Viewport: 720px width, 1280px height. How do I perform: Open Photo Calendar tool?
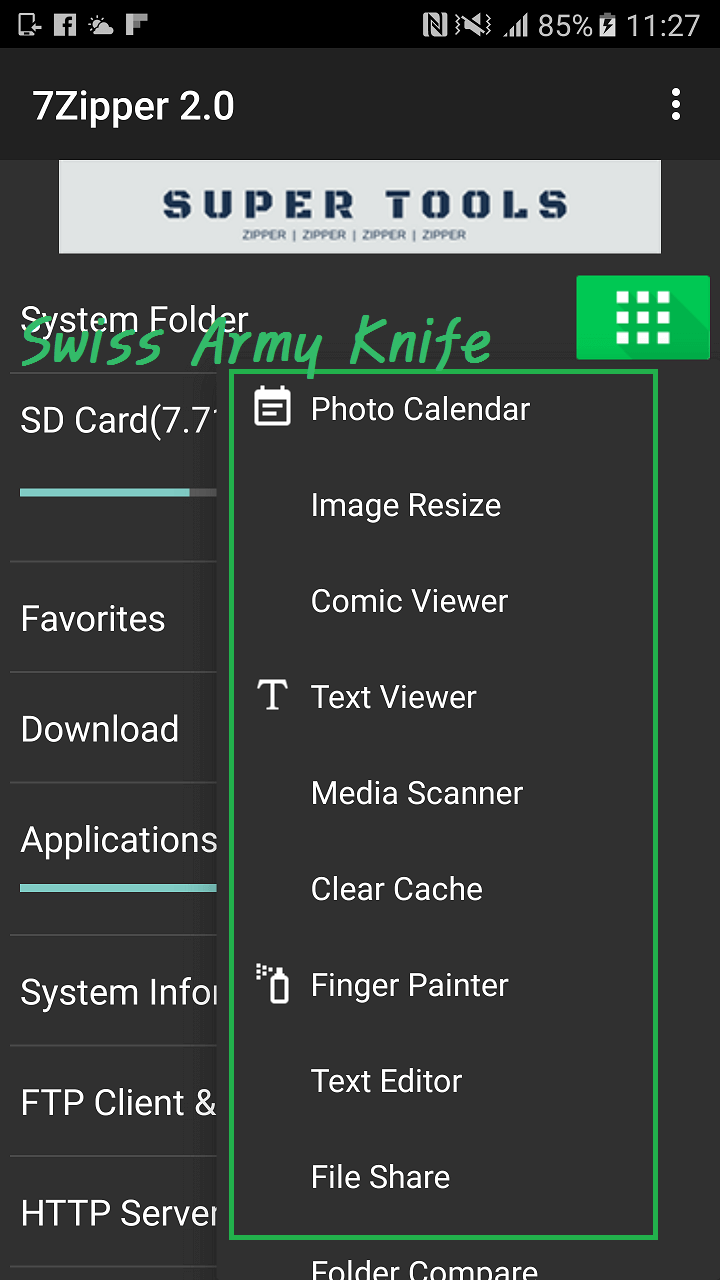(420, 409)
